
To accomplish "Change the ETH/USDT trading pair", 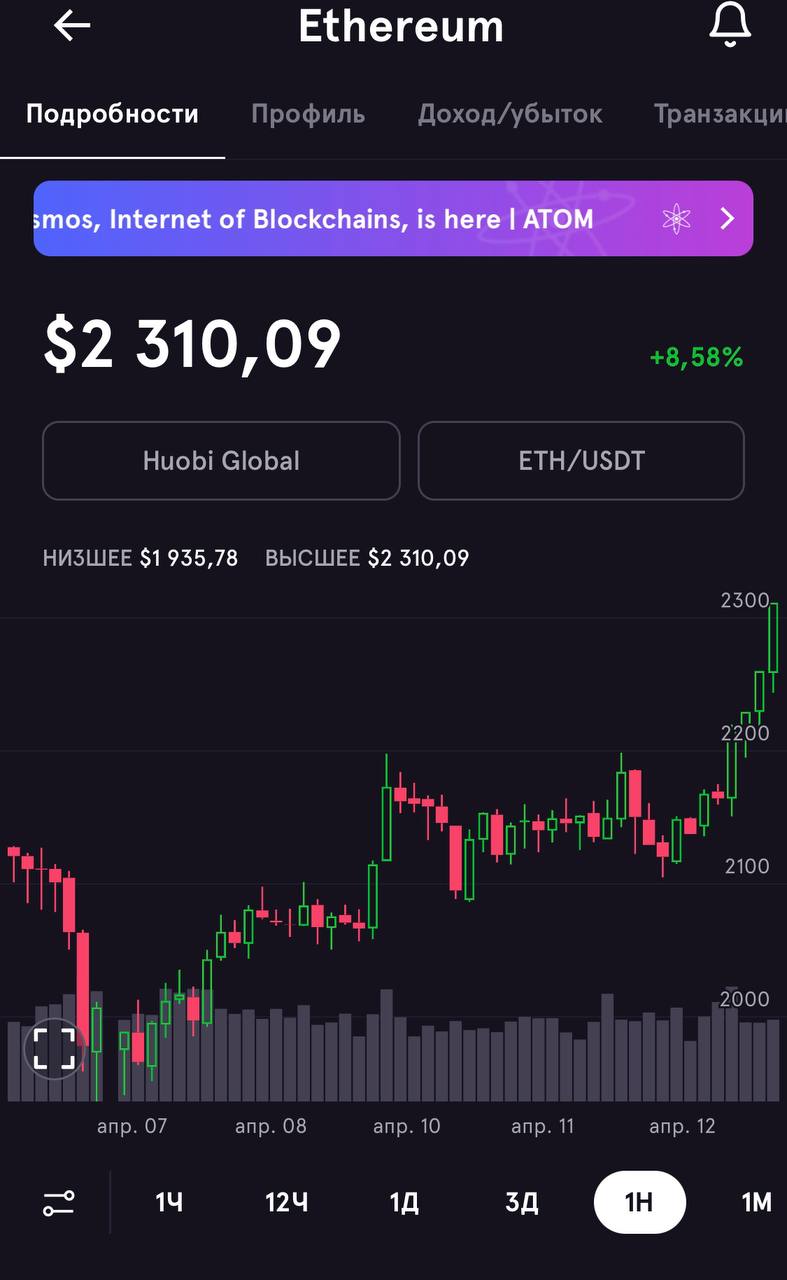I will pos(581,461).
